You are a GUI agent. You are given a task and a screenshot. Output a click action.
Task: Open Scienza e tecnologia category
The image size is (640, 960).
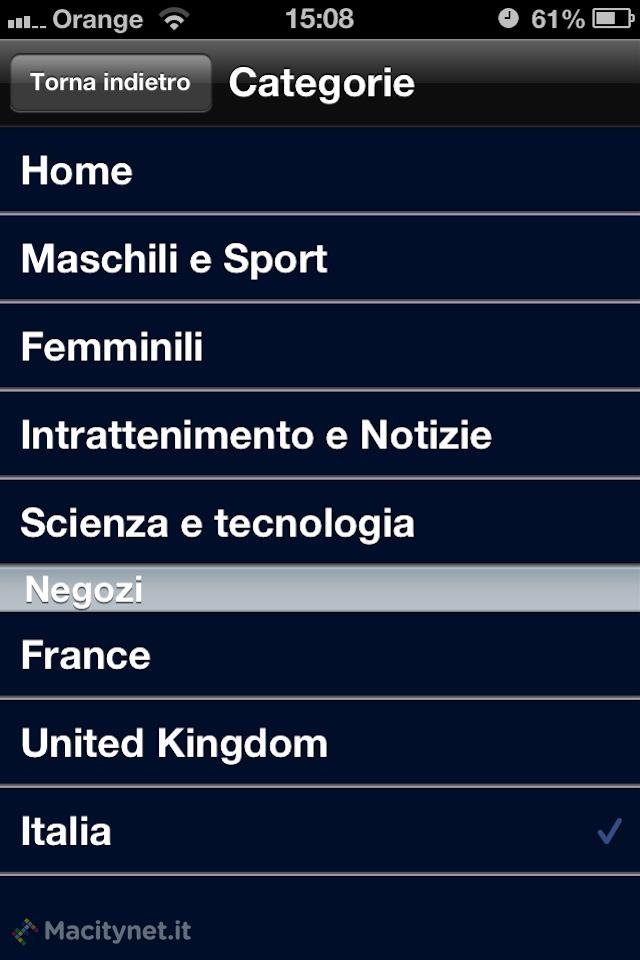click(x=320, y=523)
